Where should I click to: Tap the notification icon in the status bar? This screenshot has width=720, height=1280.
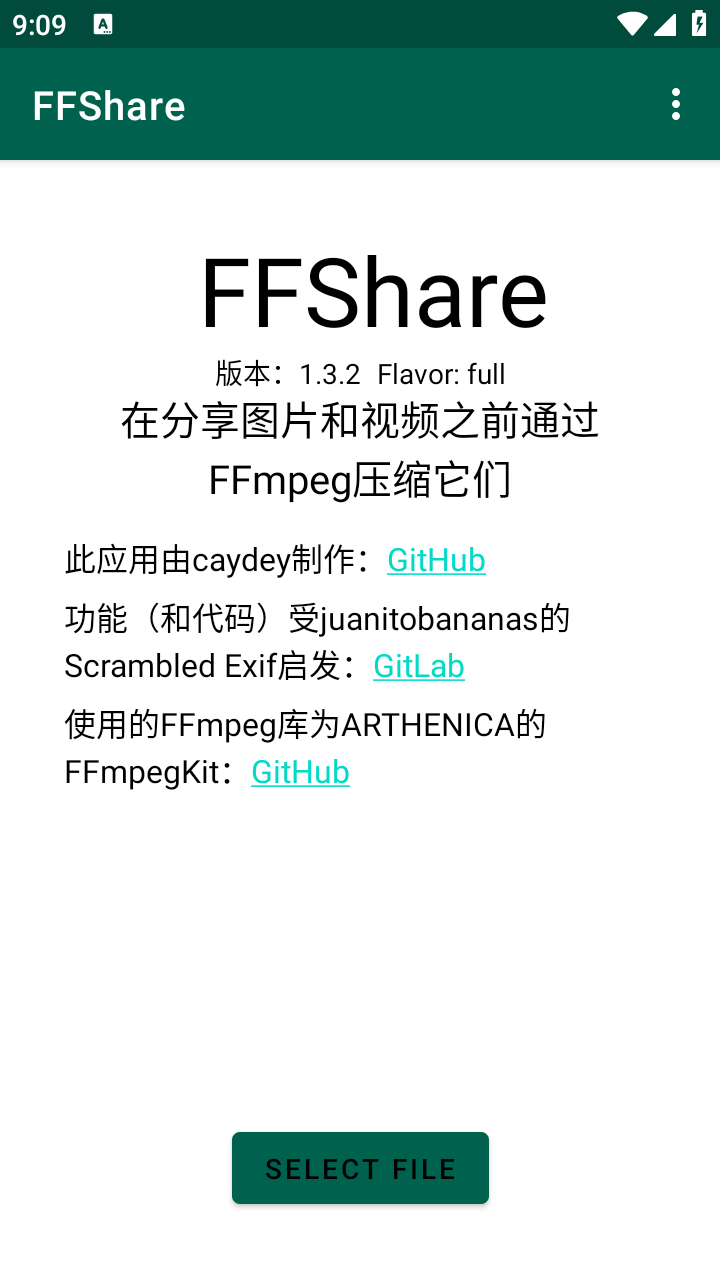coord(105,22)
